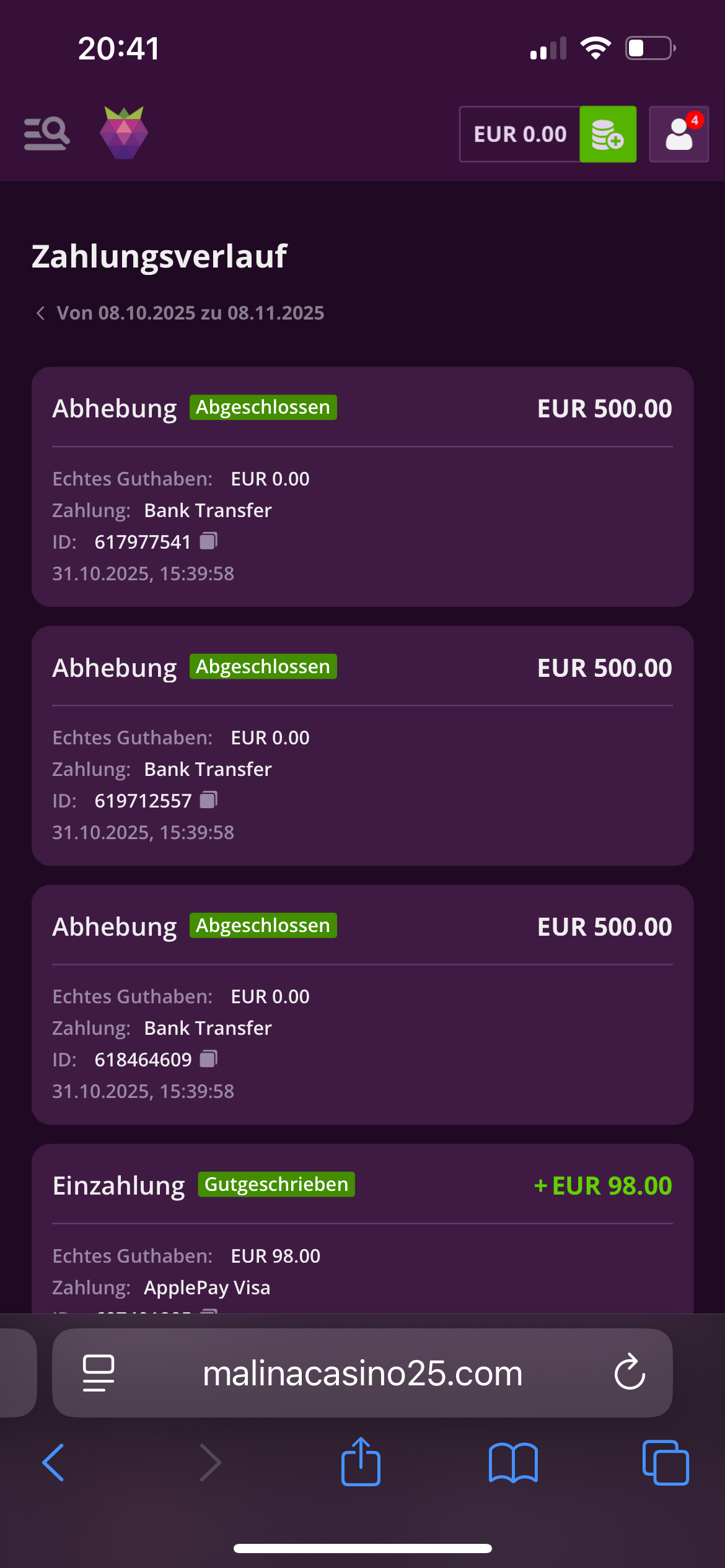The image size is (725, 1568).
Task: Copy transaction ID 619712557
Action: (x=209, y=800)
